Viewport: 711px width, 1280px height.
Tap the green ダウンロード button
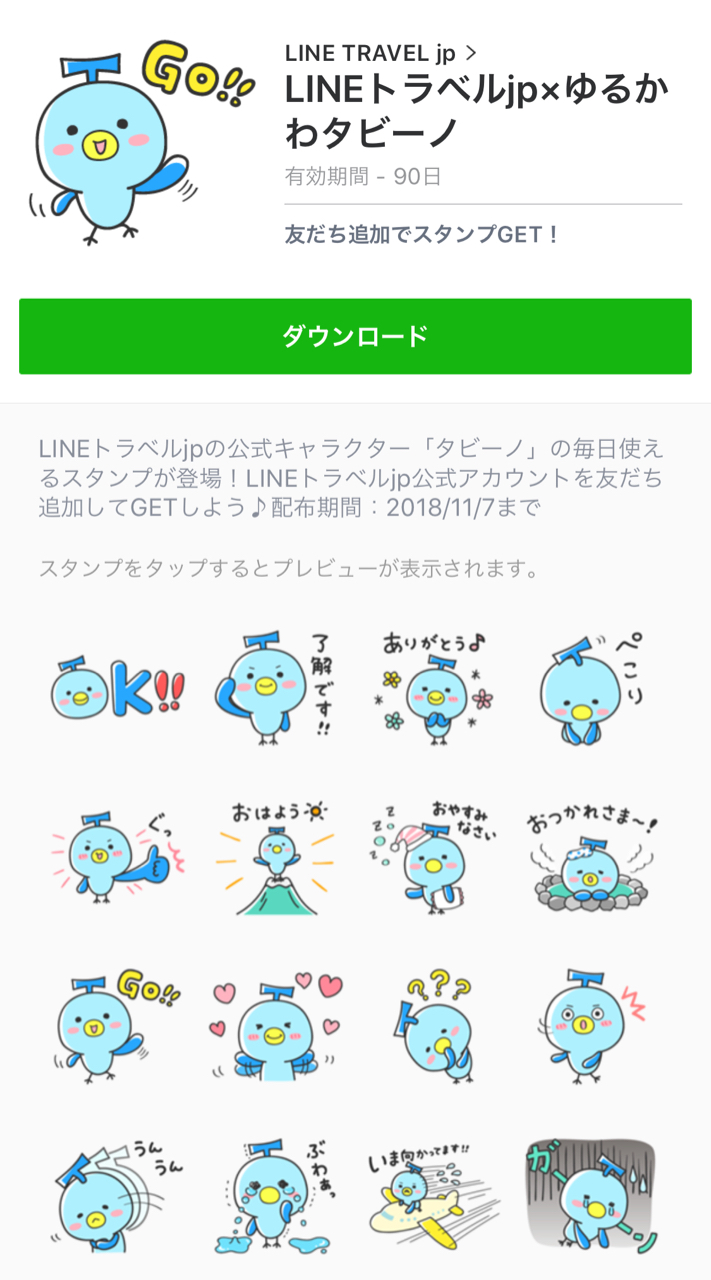(x=355, y=336)
